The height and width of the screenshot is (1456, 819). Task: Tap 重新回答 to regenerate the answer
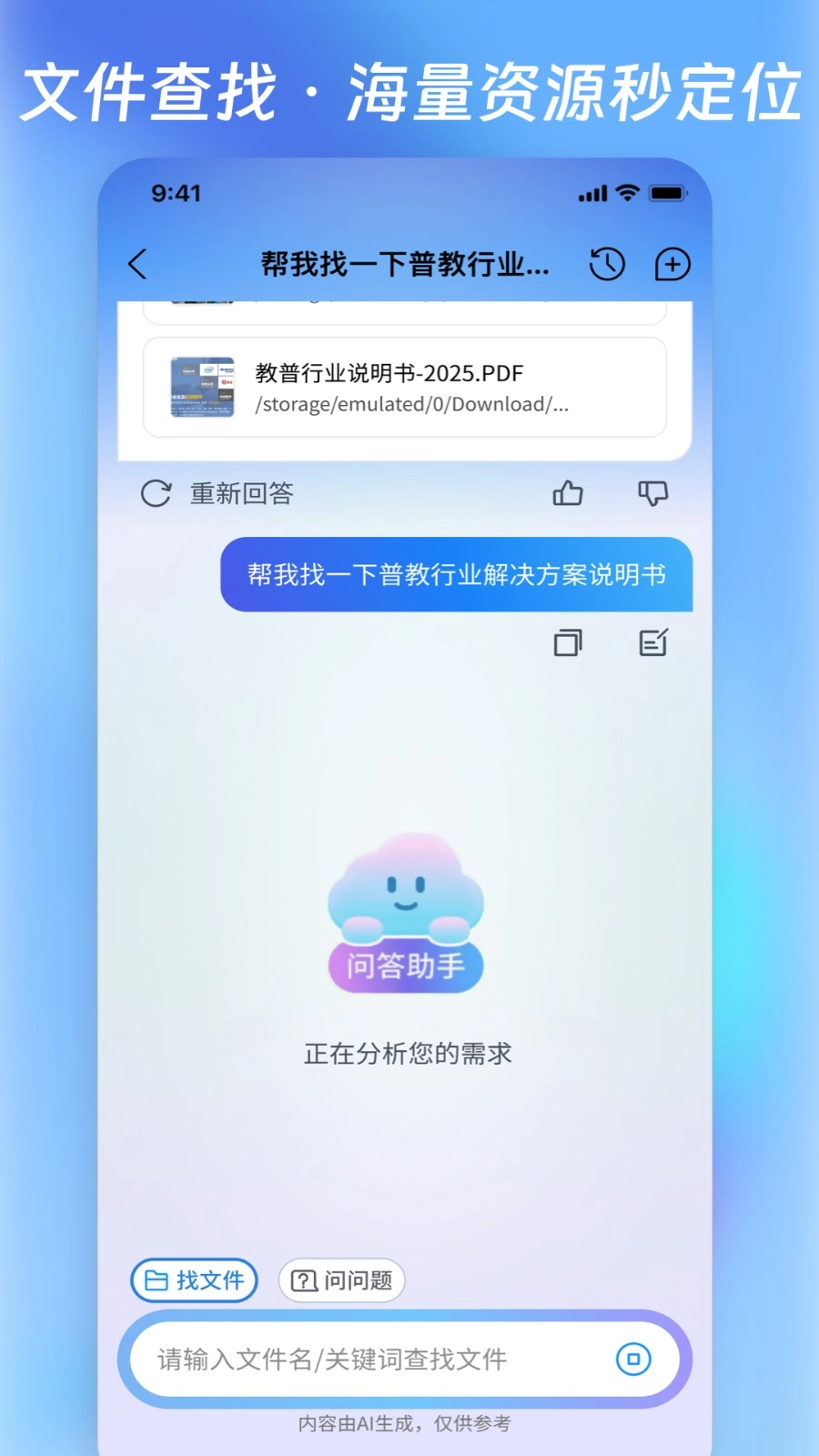click(x=239, y=493)
